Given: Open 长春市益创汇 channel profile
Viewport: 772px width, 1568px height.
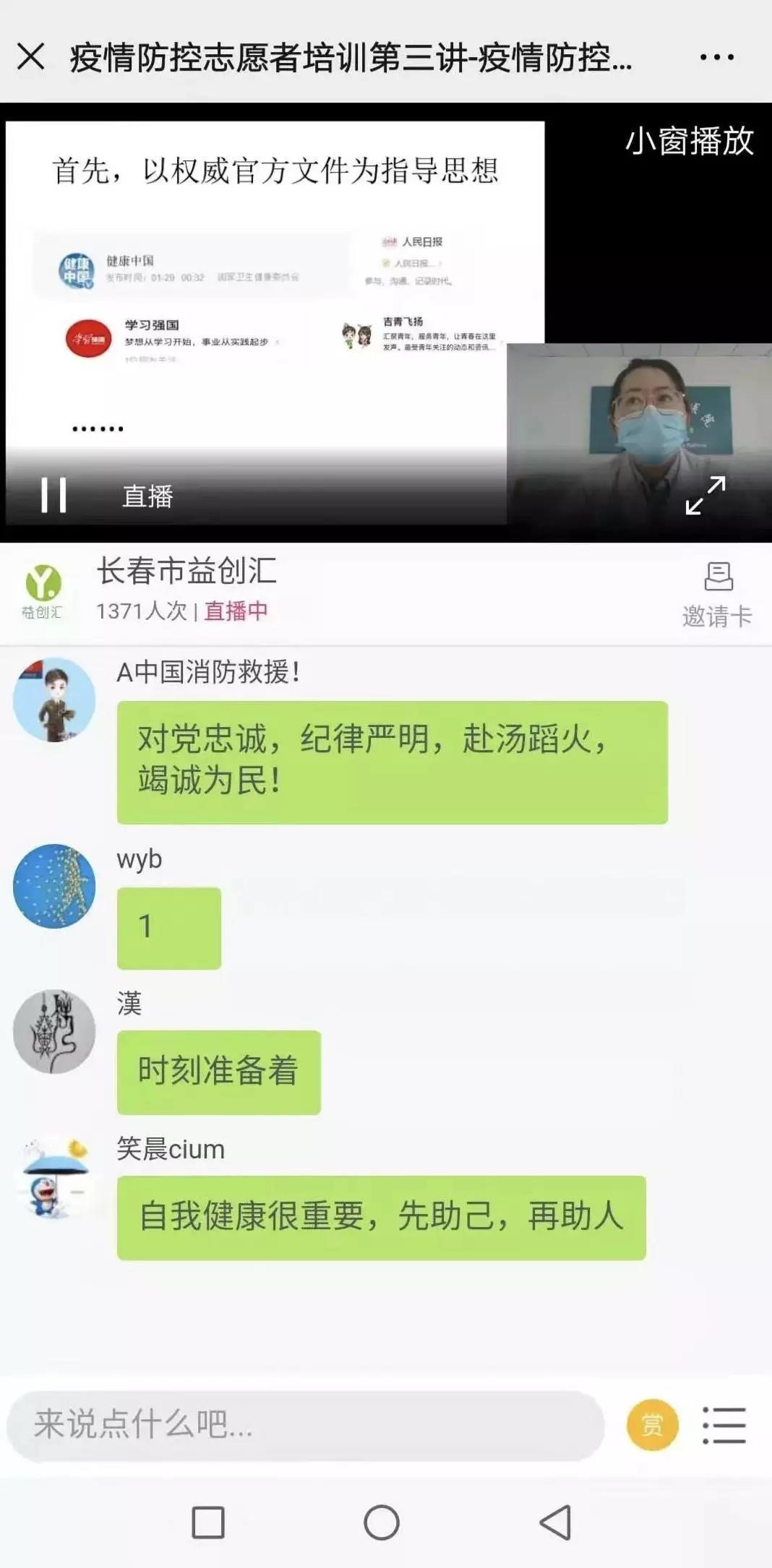Looking at the screenshot, I should pos(186,571).
